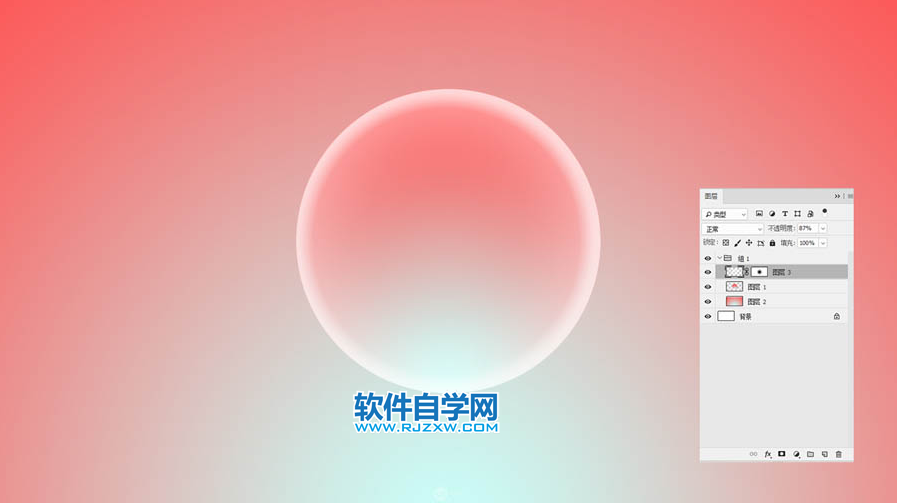
Task: Delete layer with trash icon
Action: (838, 454)
